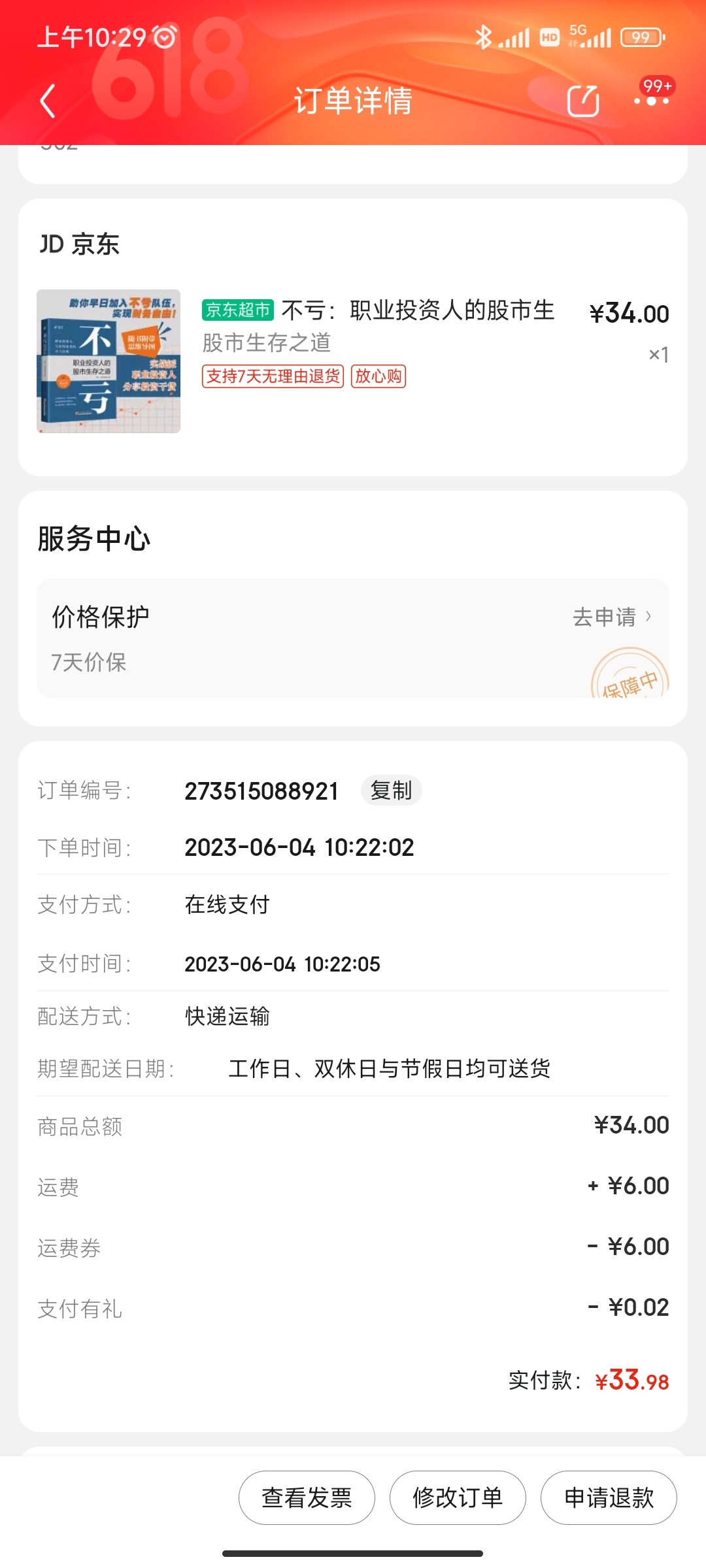Viewport: 706px width, 1568px height.
Task: Copy the order number with 复制
Action: [x=391, y=791]
